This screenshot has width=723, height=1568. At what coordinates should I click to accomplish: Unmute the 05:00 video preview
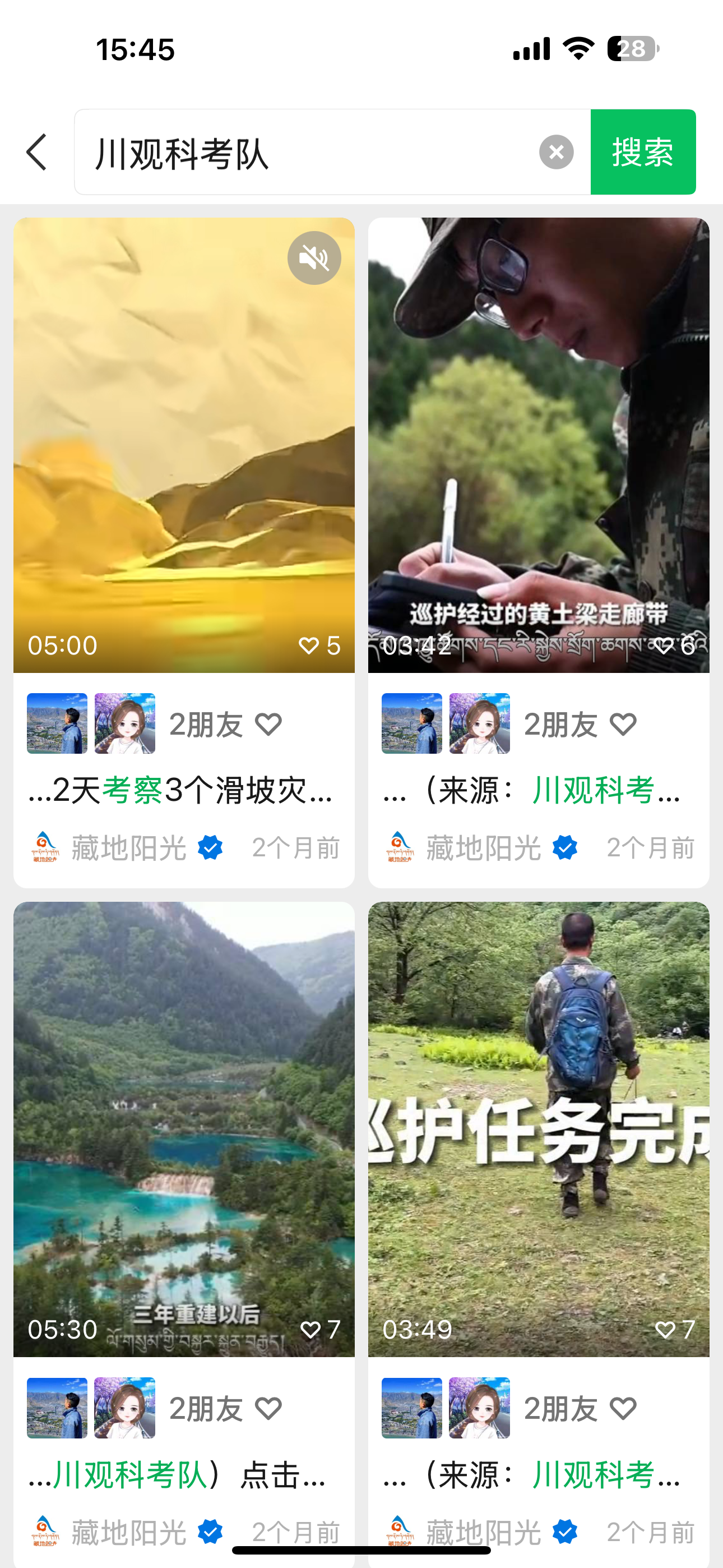coord(314,258)
